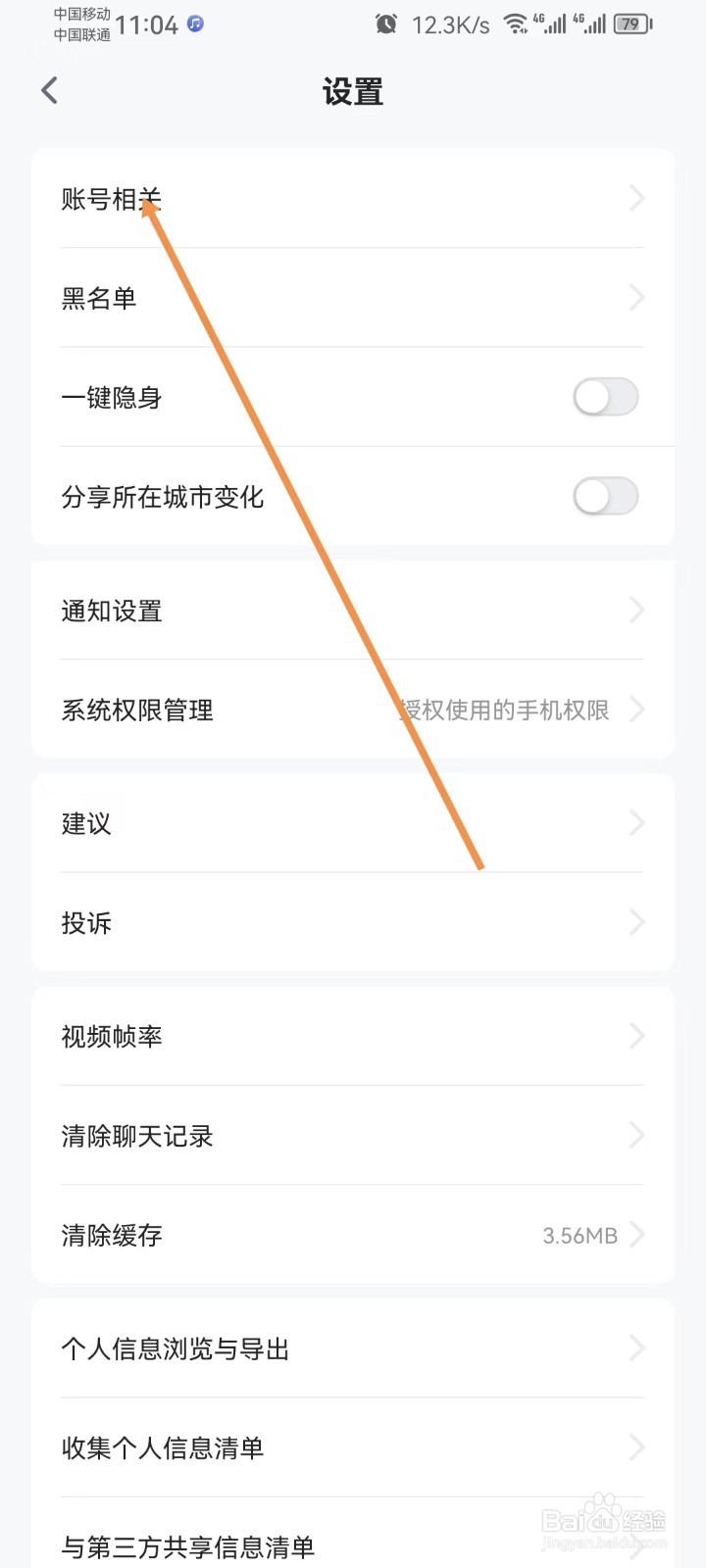Image resolution: width=706 pixels, height=1568 pixels.
Task: Expand 通知设置 with its chevron
Action: (636, 610)
